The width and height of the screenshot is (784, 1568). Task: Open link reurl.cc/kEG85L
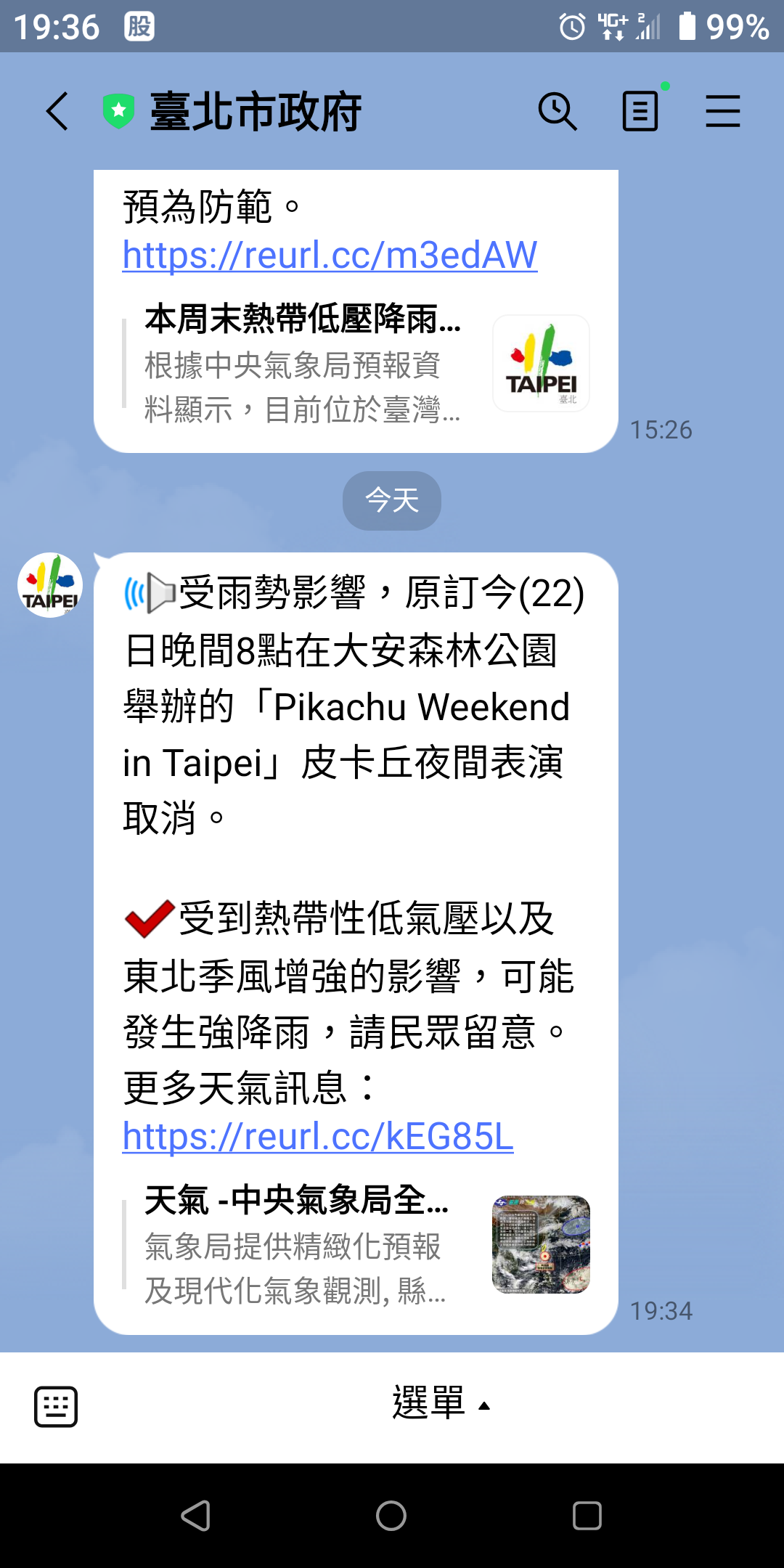point(318,1137)
